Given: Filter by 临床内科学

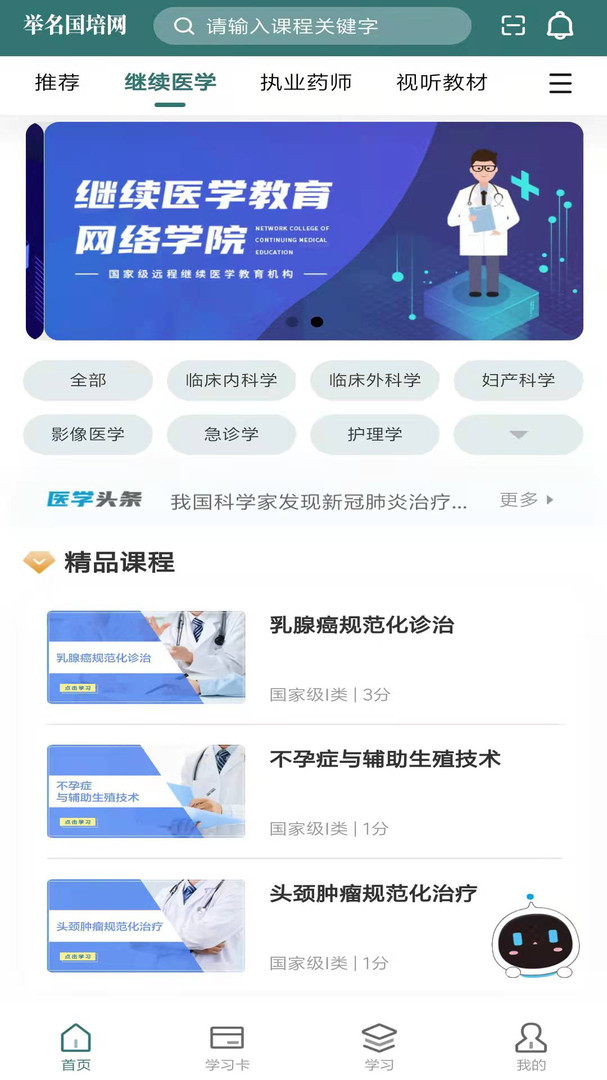Looking at the screenshot, I should [x=231, y=380].
